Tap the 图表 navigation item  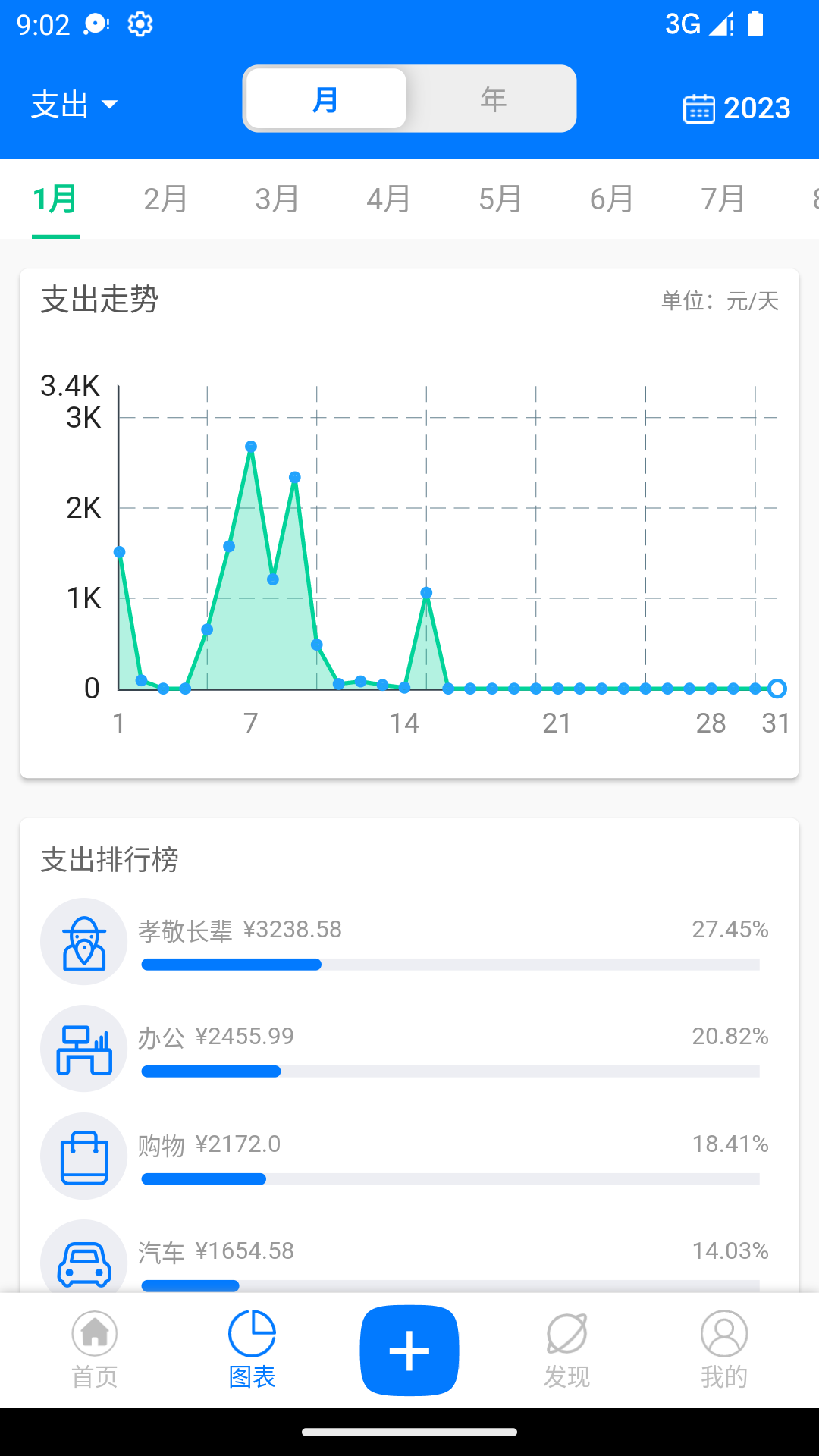coord(252,1350)
